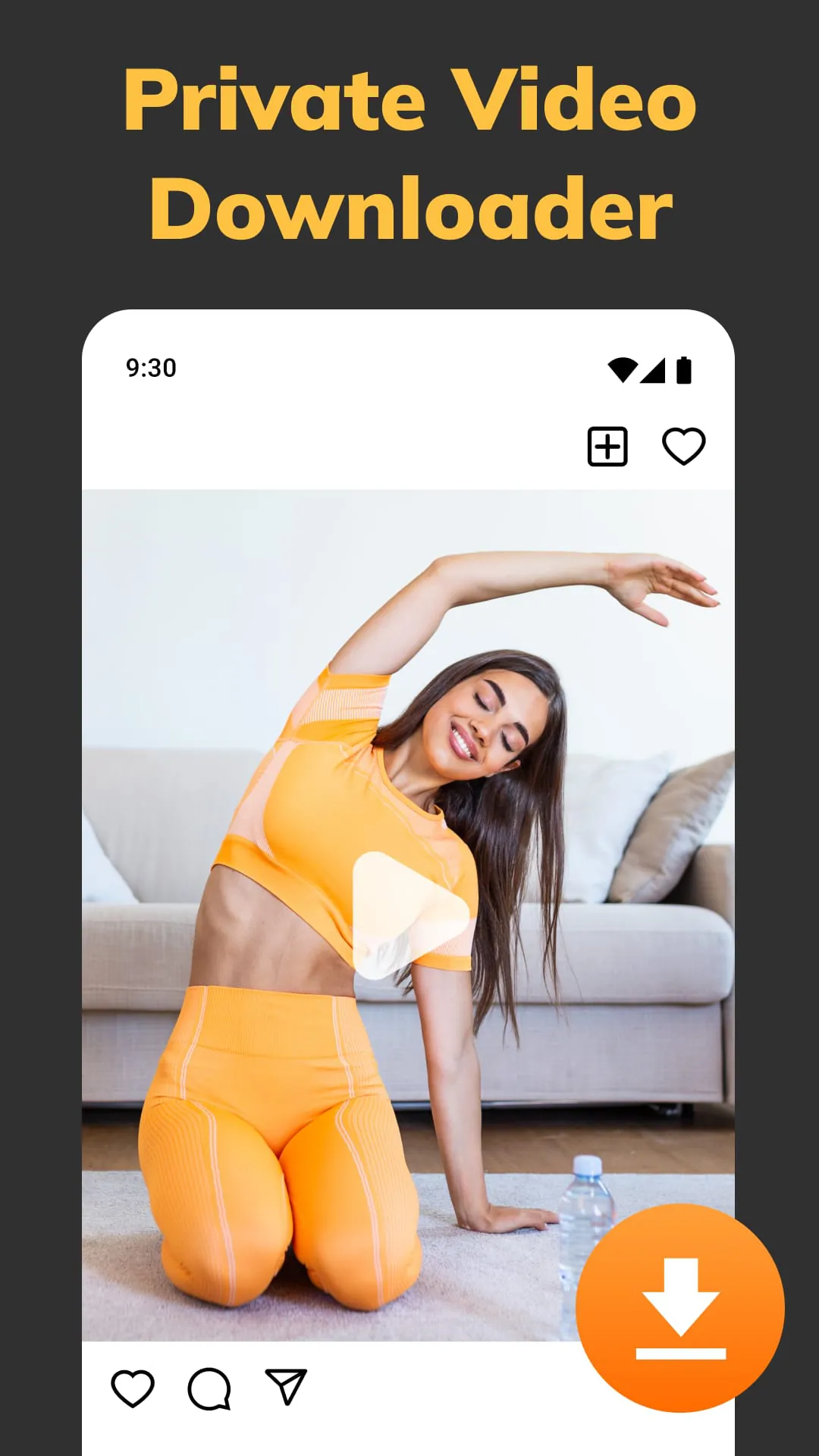
Task: Tap the phone mockup screen frame
Action: tap(409, 880)
